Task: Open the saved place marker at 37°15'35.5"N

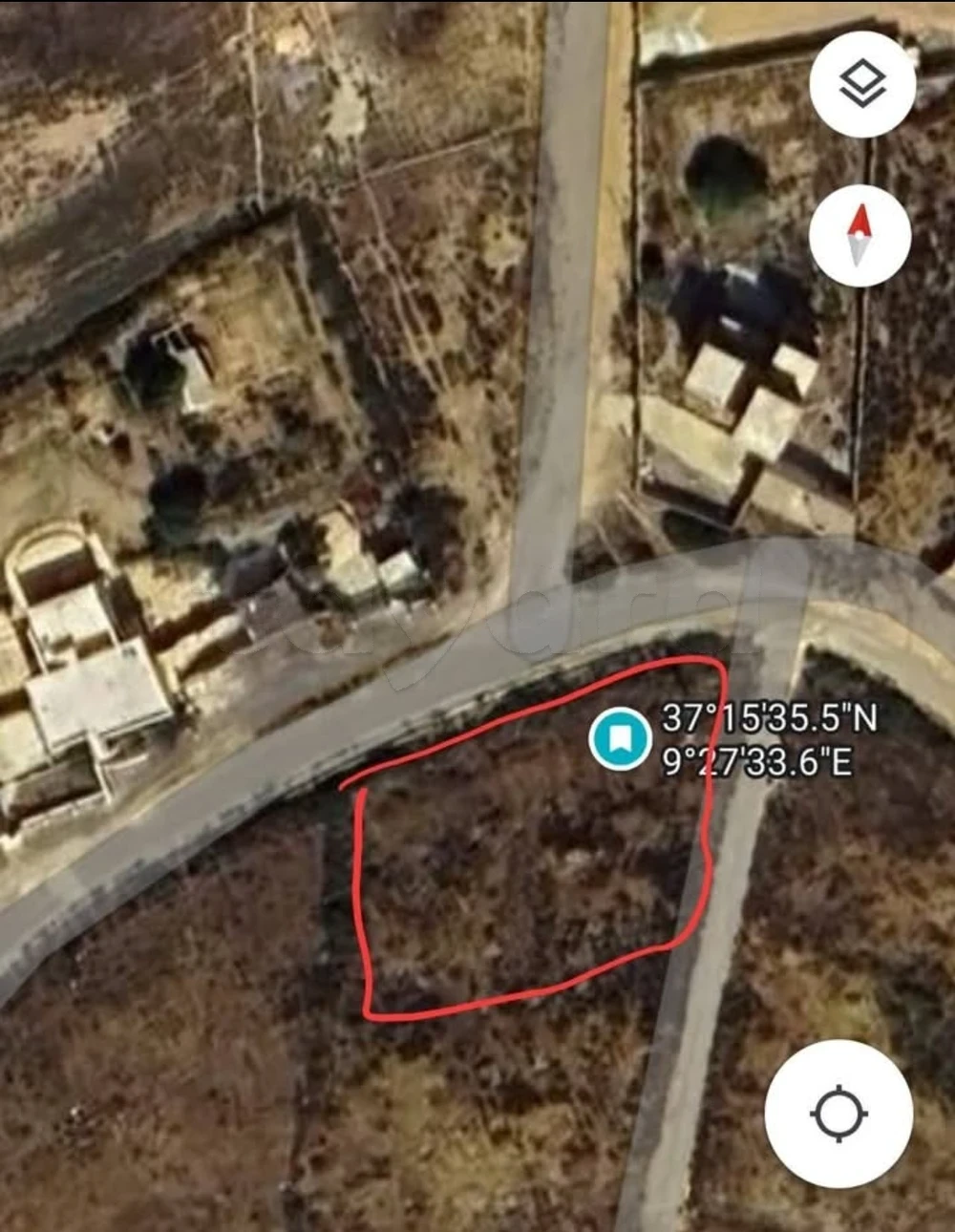Action: tap(620, 738)
